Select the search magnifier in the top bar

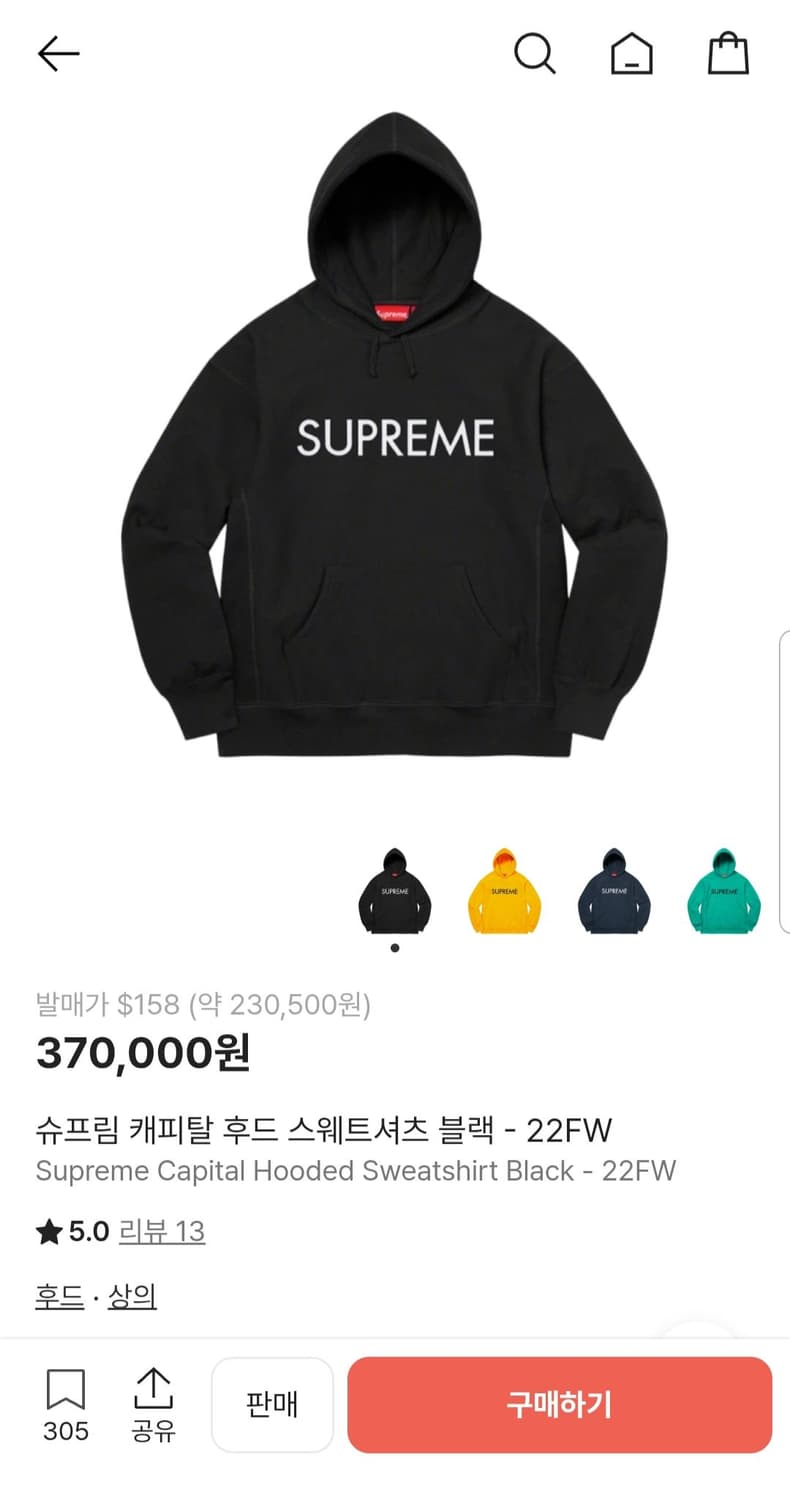(x=536, y=55)
